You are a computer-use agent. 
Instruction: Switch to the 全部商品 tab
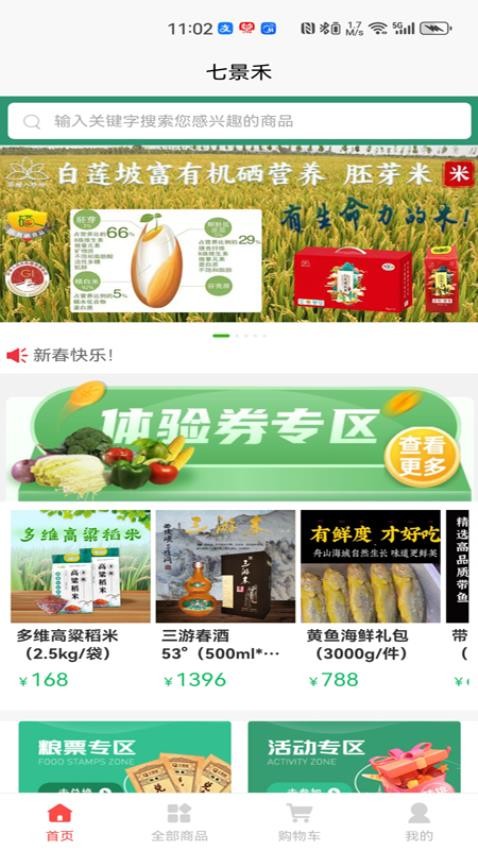pyautogui.click(x=179, y=822)
